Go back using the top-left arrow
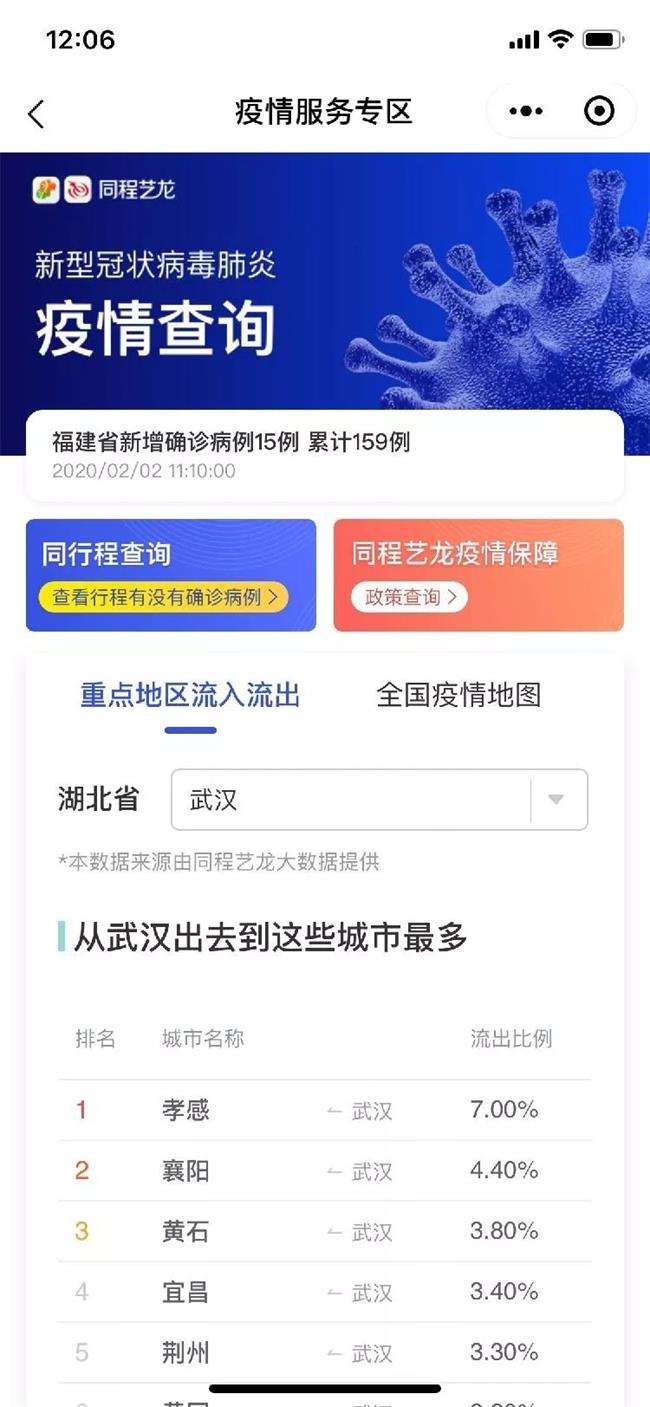The width and height of the screenshot is (650, 1407). 36,113
